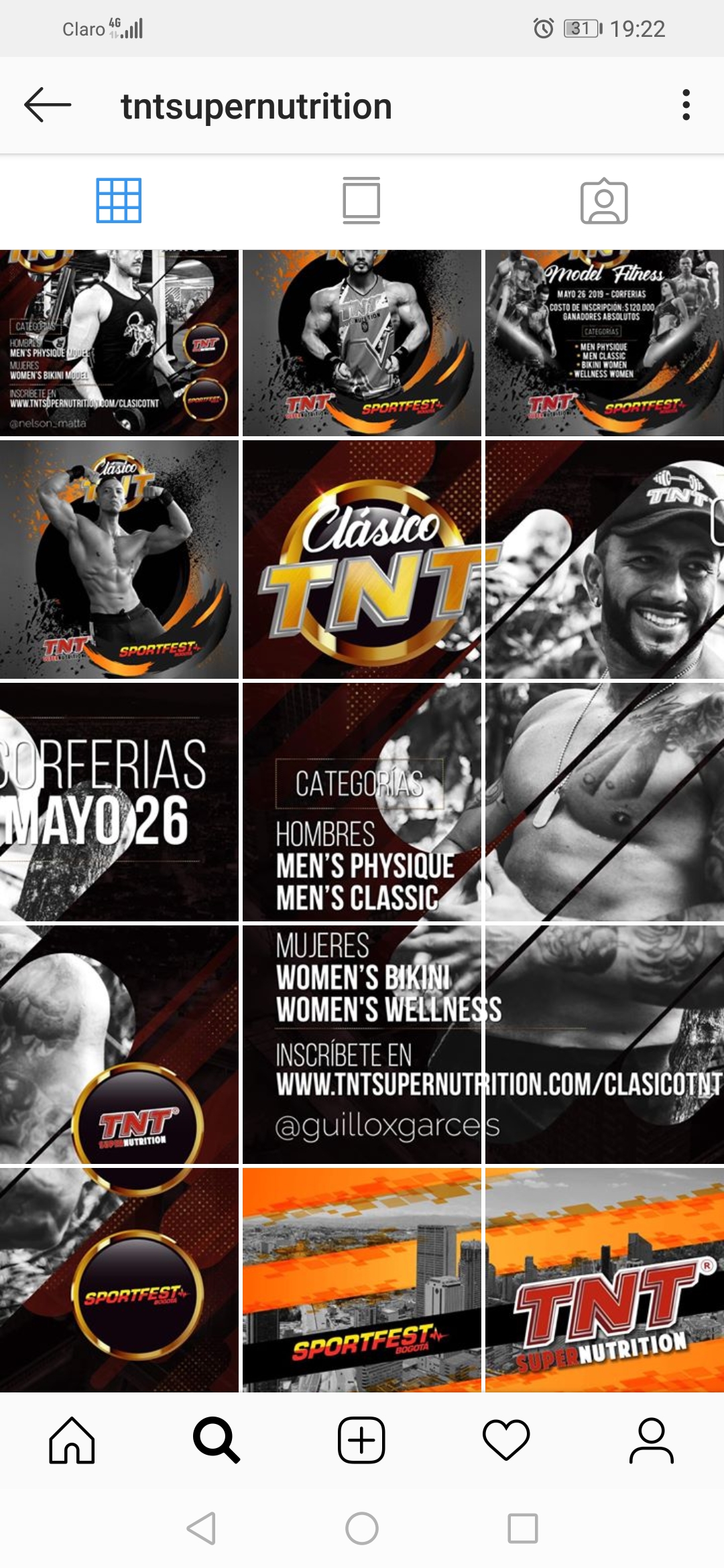
Task: Open the activity heart tab
Action: point(506,1440)
